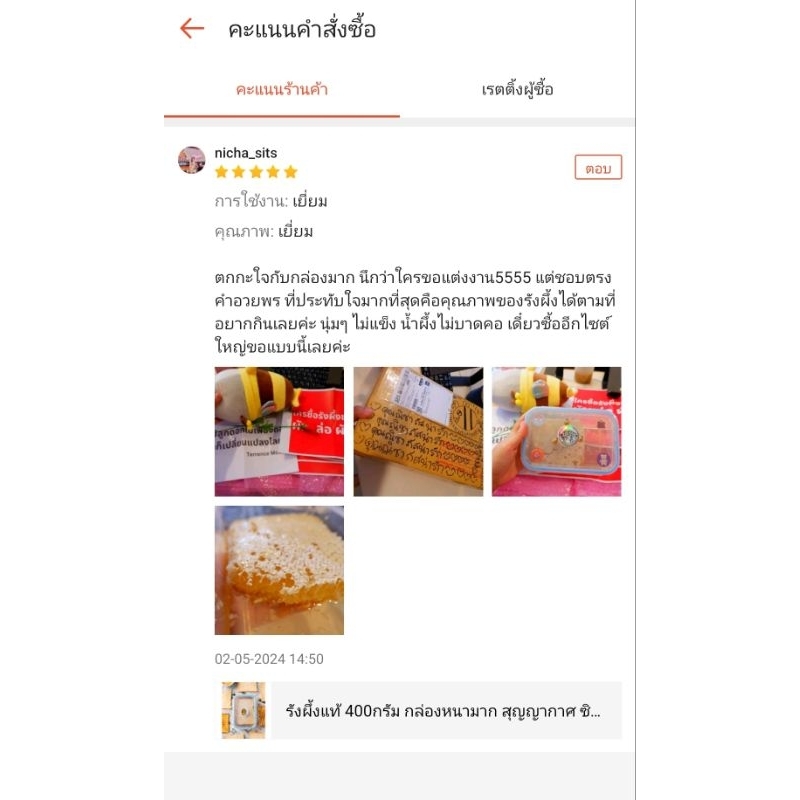This screenshot has height=800, width=800.
Task: Switch to the เรตติ้งผู้ซื้อ tab
Action: click(x=517, y=90)
